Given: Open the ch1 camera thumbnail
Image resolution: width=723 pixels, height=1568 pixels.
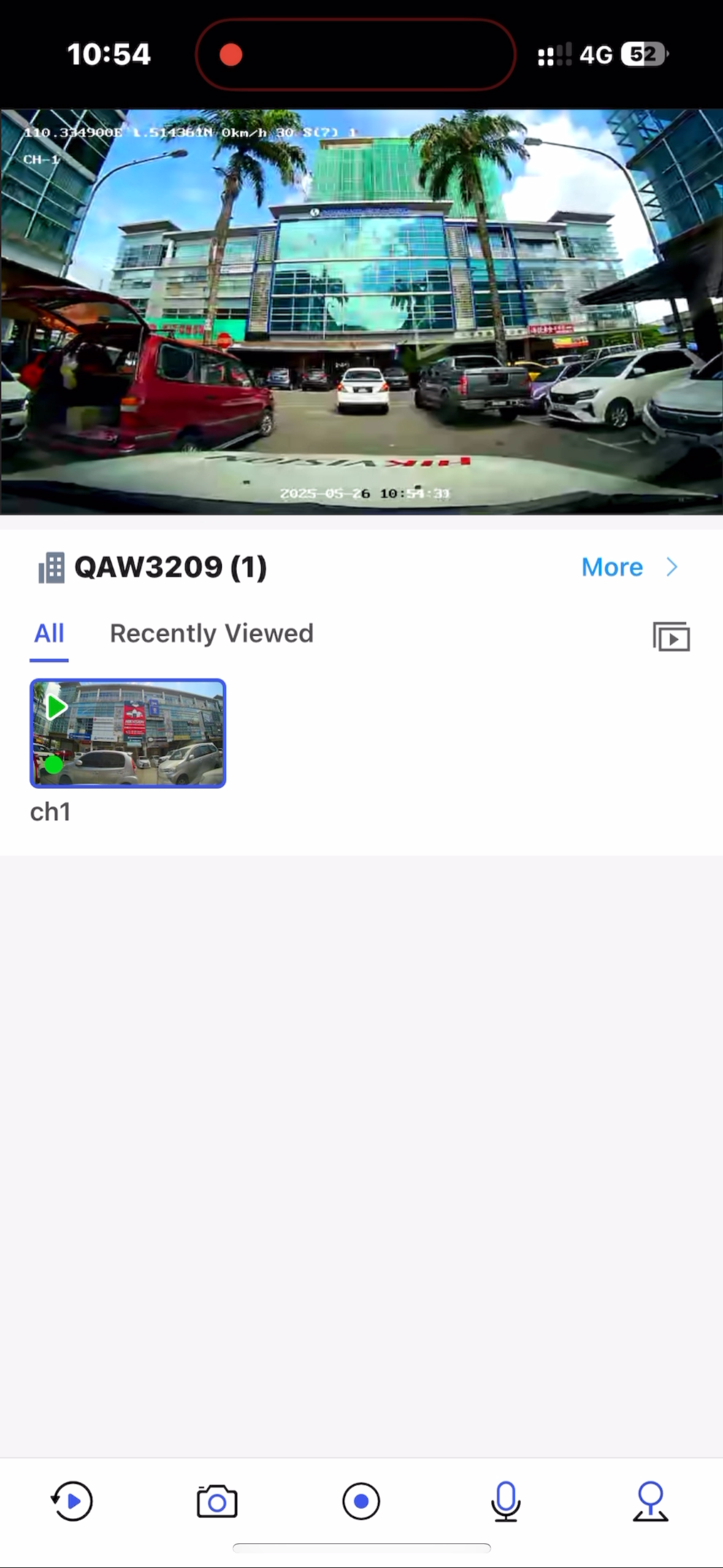Looking at the screenshot, I should tap(128, 733).
